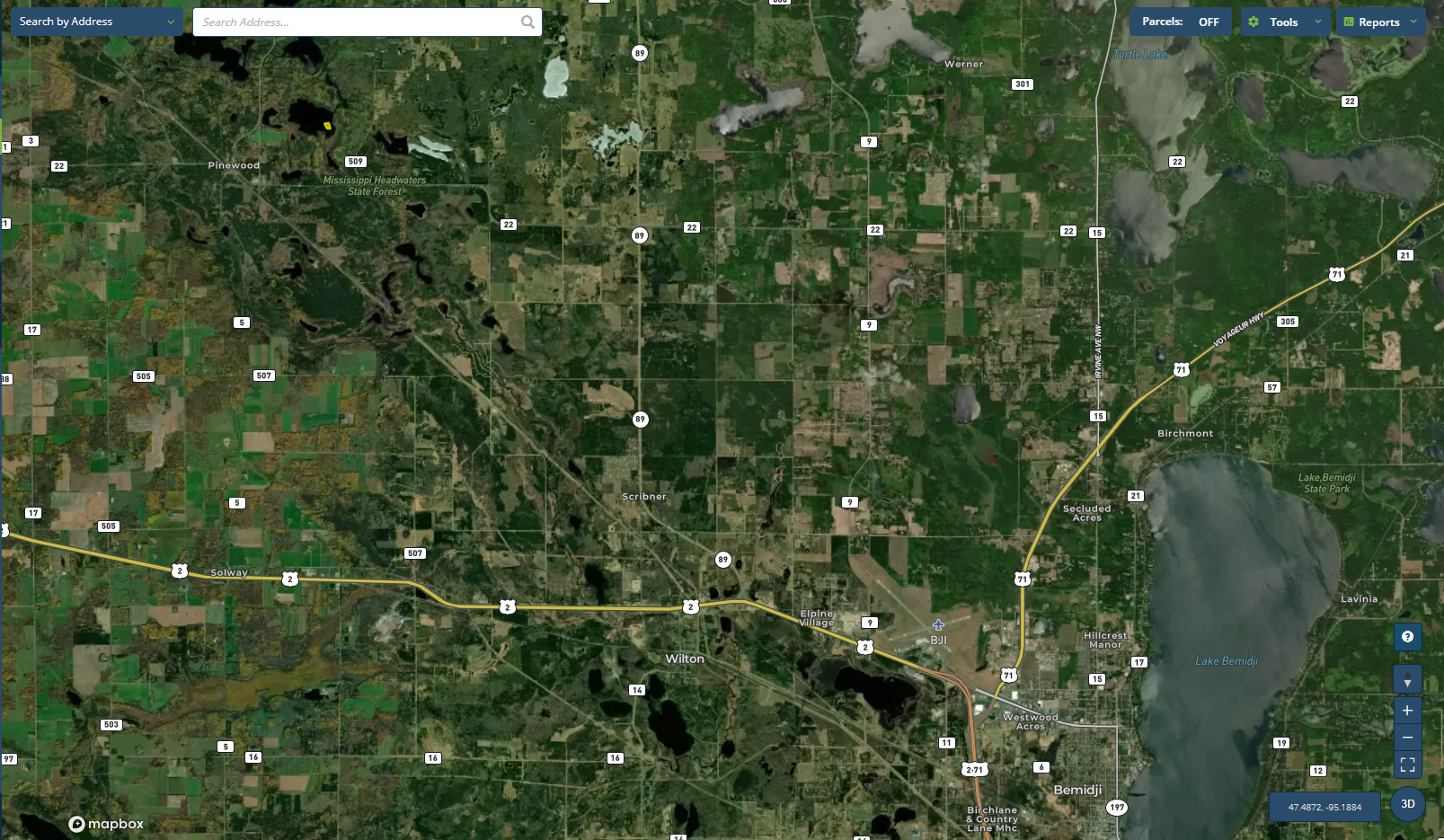The image size is (1444, 840).
Task: Expand the Tools menu
Action: 1285,22
